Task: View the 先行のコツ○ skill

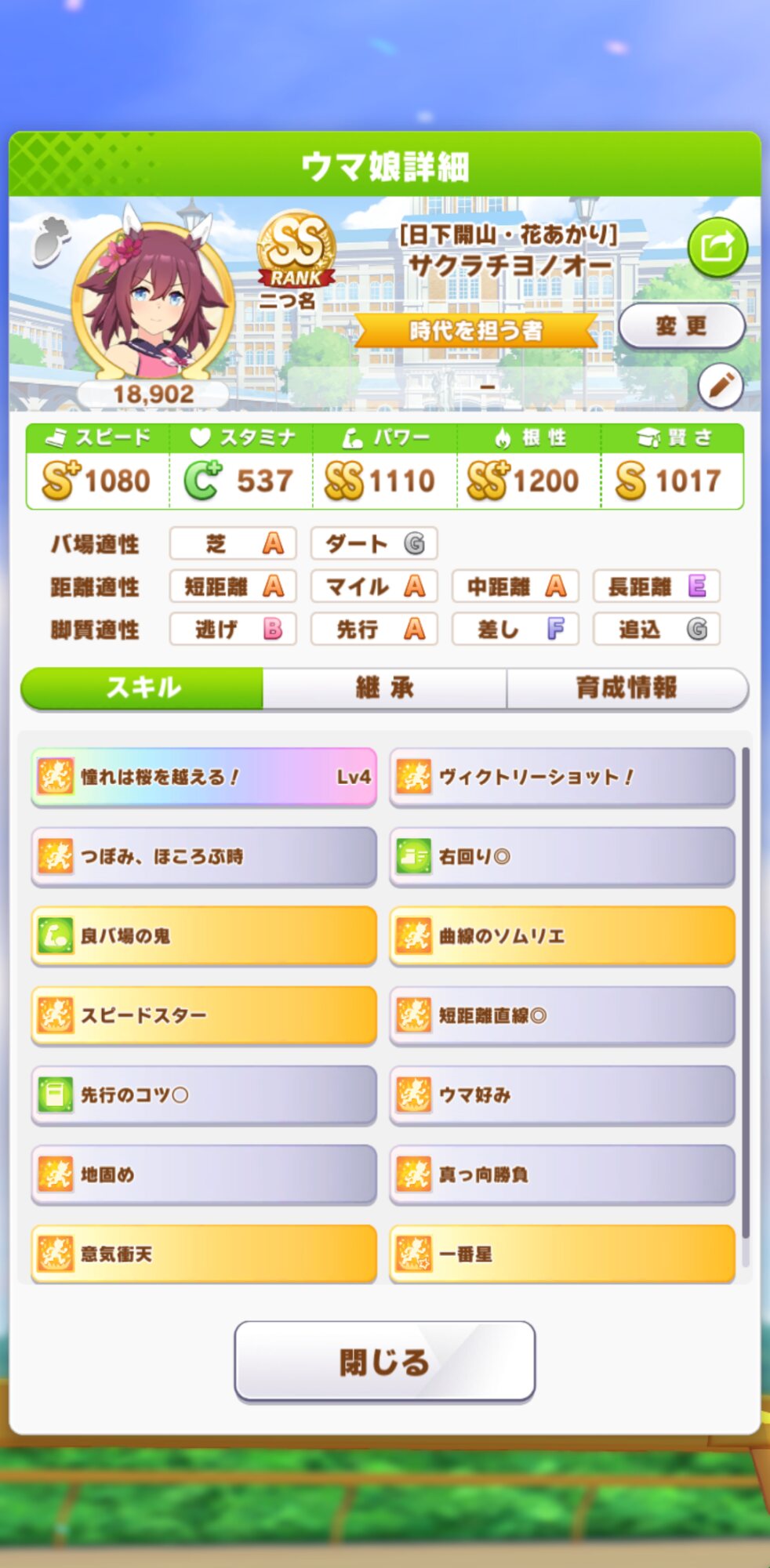Action: tap(204, 1094)
